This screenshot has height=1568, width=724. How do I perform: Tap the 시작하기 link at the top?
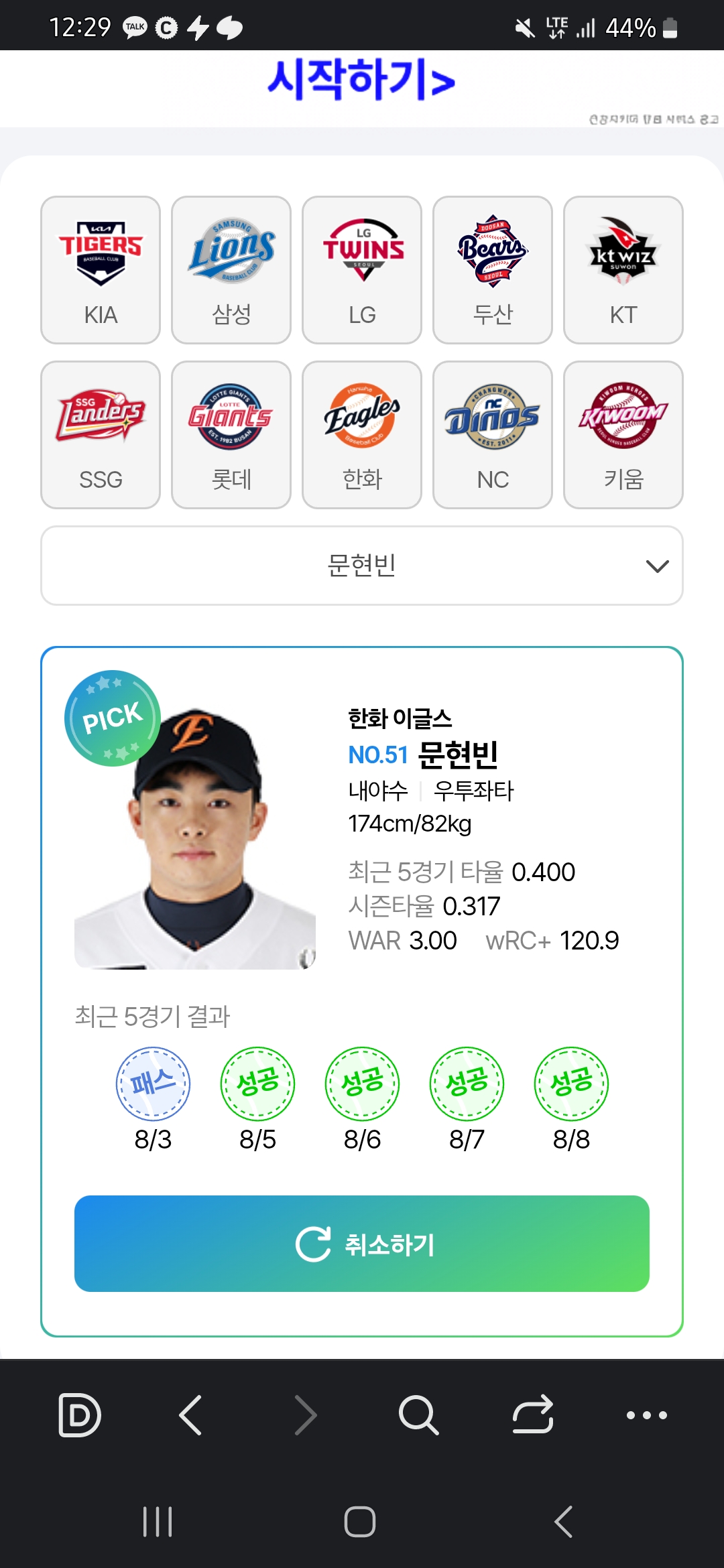pyautogui.click(x=362, y=80)
